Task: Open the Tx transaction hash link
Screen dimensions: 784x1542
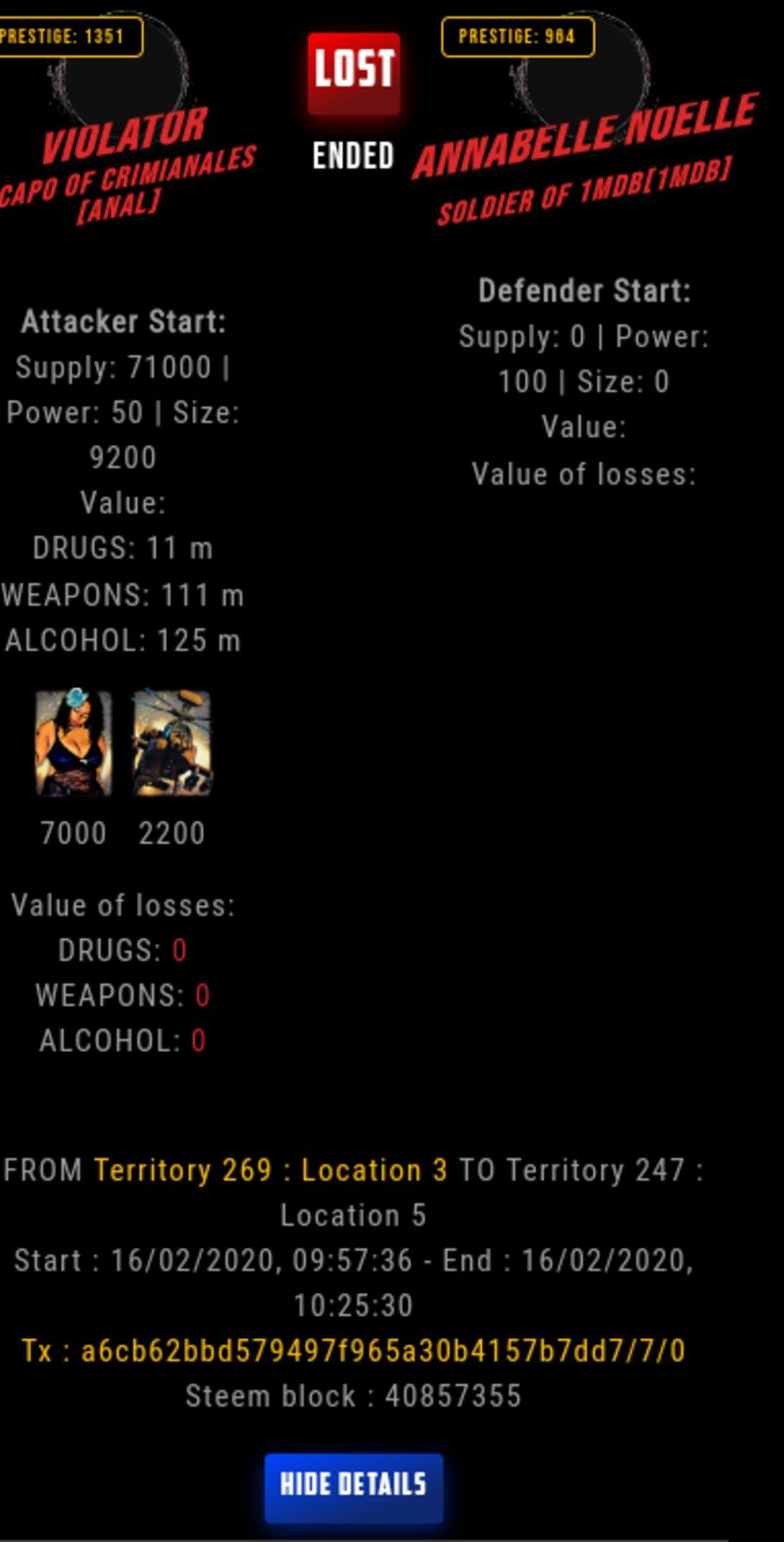Action: pos(353,1351)
